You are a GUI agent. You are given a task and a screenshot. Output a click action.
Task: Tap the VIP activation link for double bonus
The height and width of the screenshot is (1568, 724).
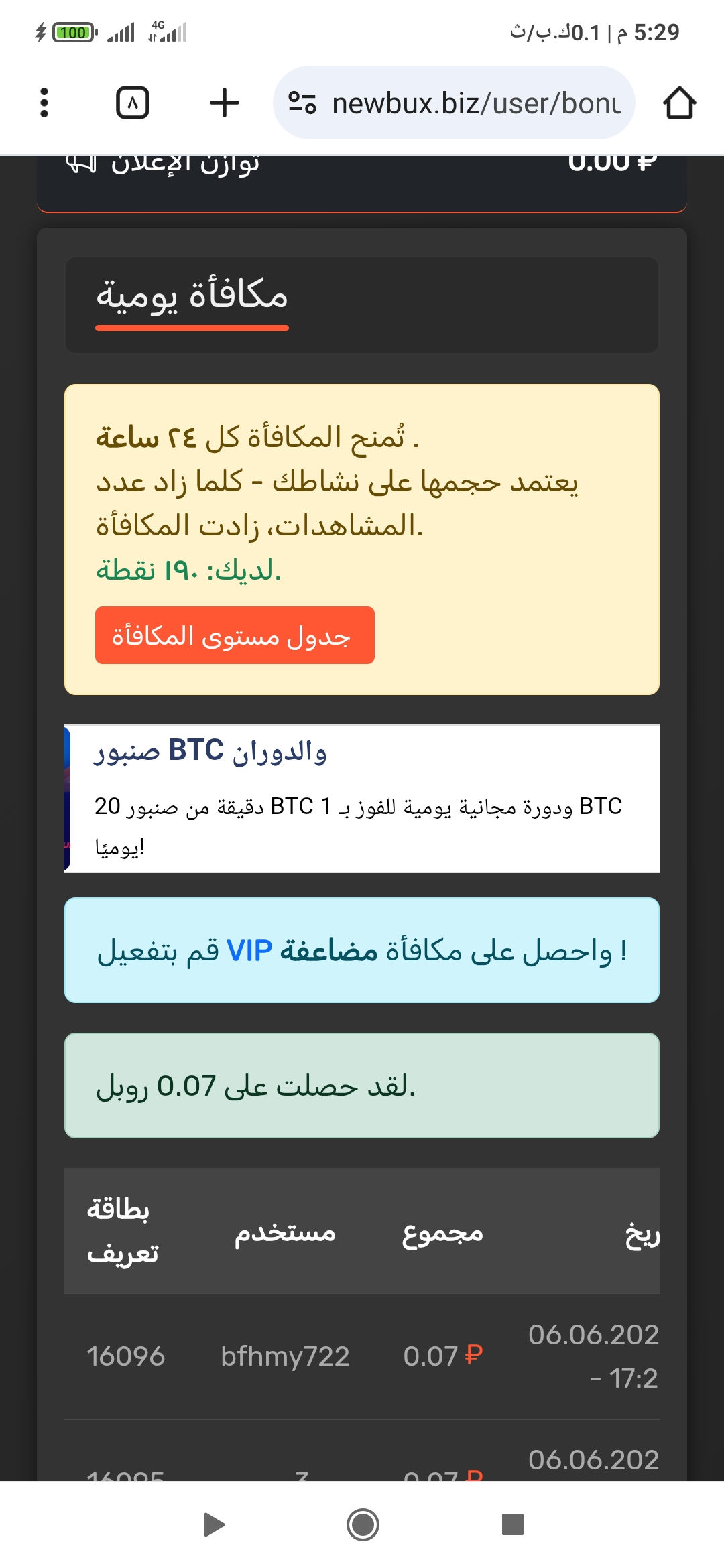coord(249,950)
